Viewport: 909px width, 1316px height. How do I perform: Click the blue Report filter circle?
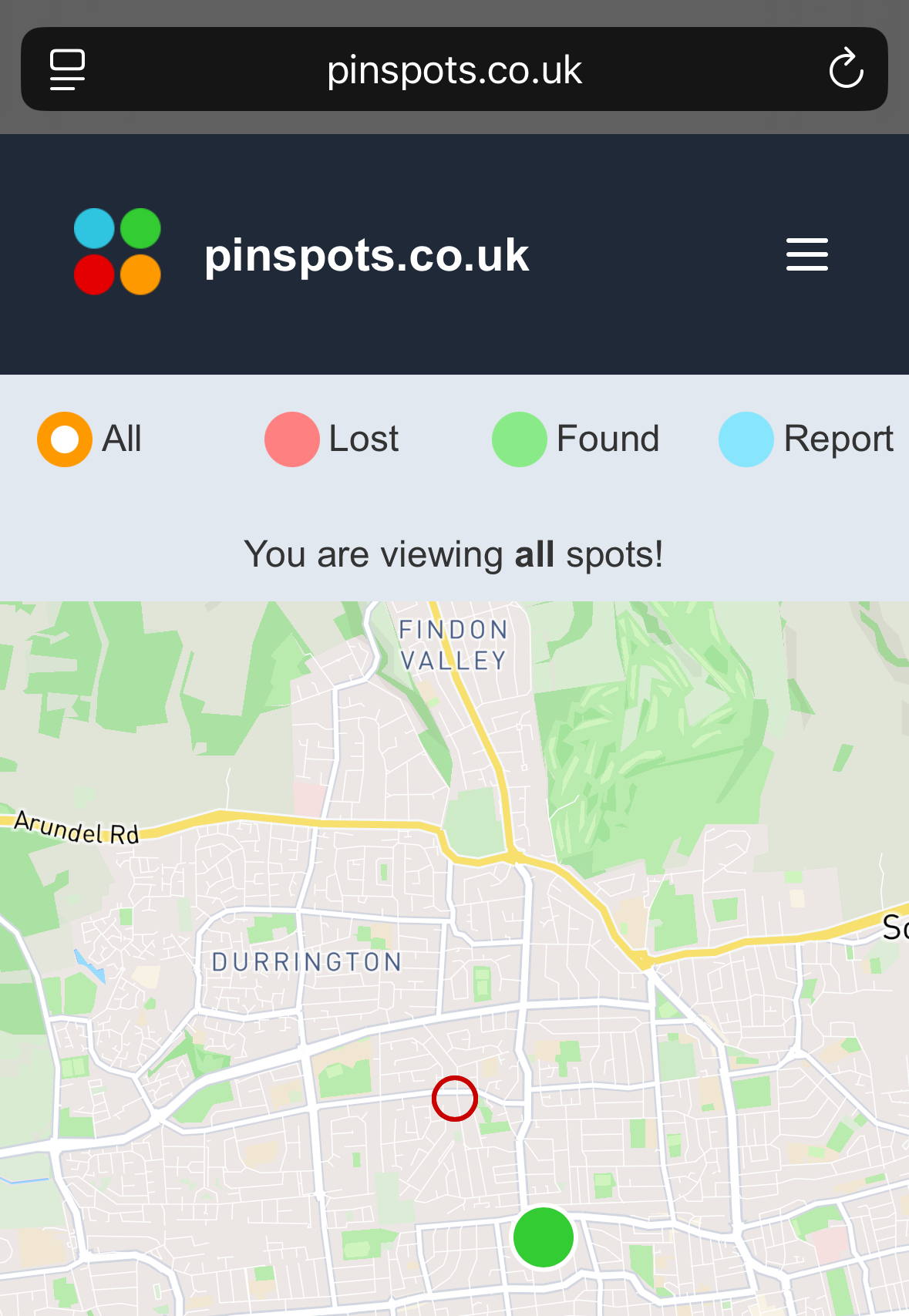[746, 439]
